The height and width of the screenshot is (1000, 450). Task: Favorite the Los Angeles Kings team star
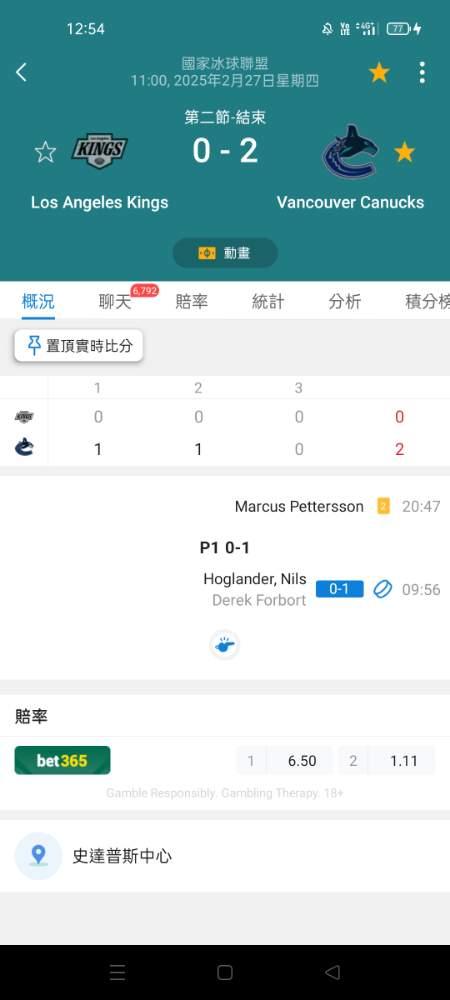point(45,152)
